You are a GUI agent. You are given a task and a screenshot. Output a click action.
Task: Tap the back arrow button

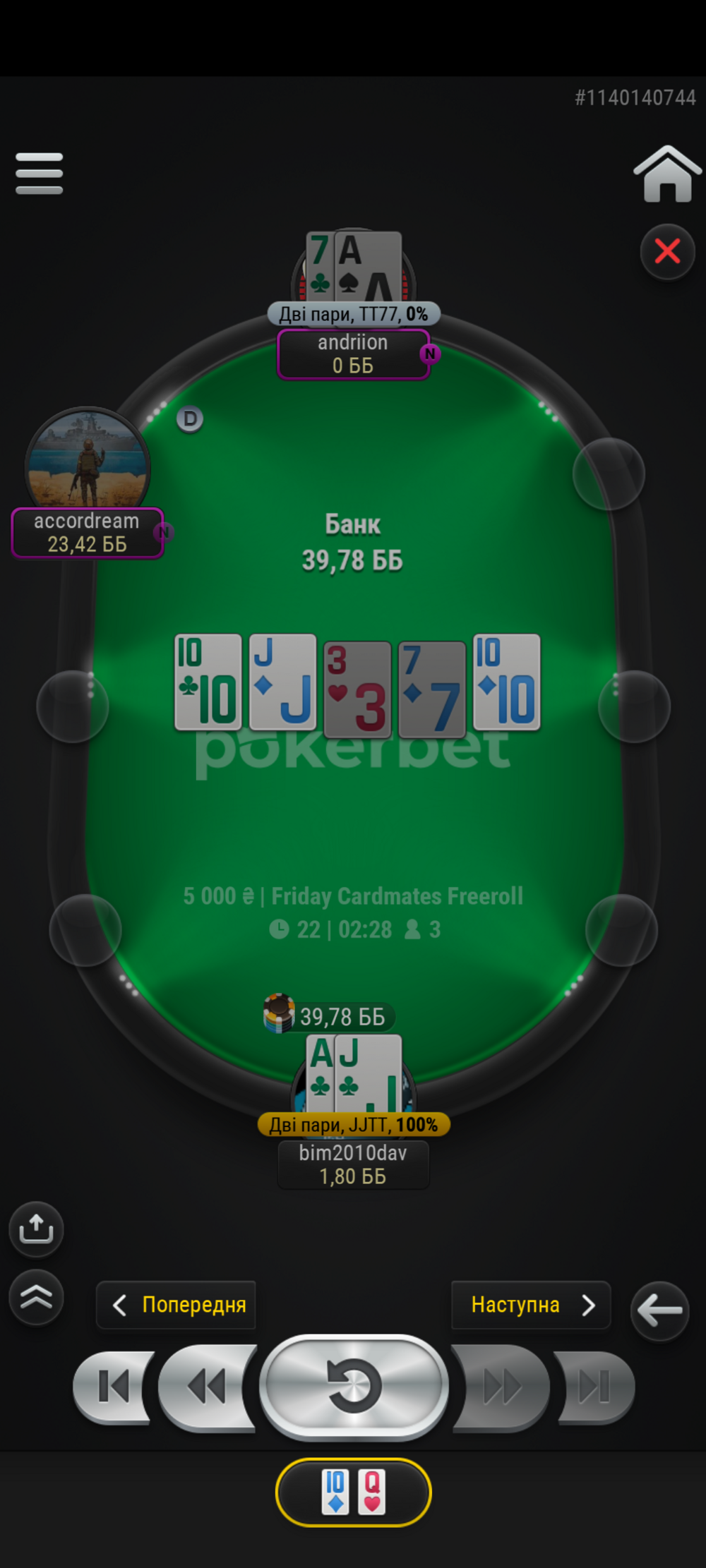point(659,1310)
